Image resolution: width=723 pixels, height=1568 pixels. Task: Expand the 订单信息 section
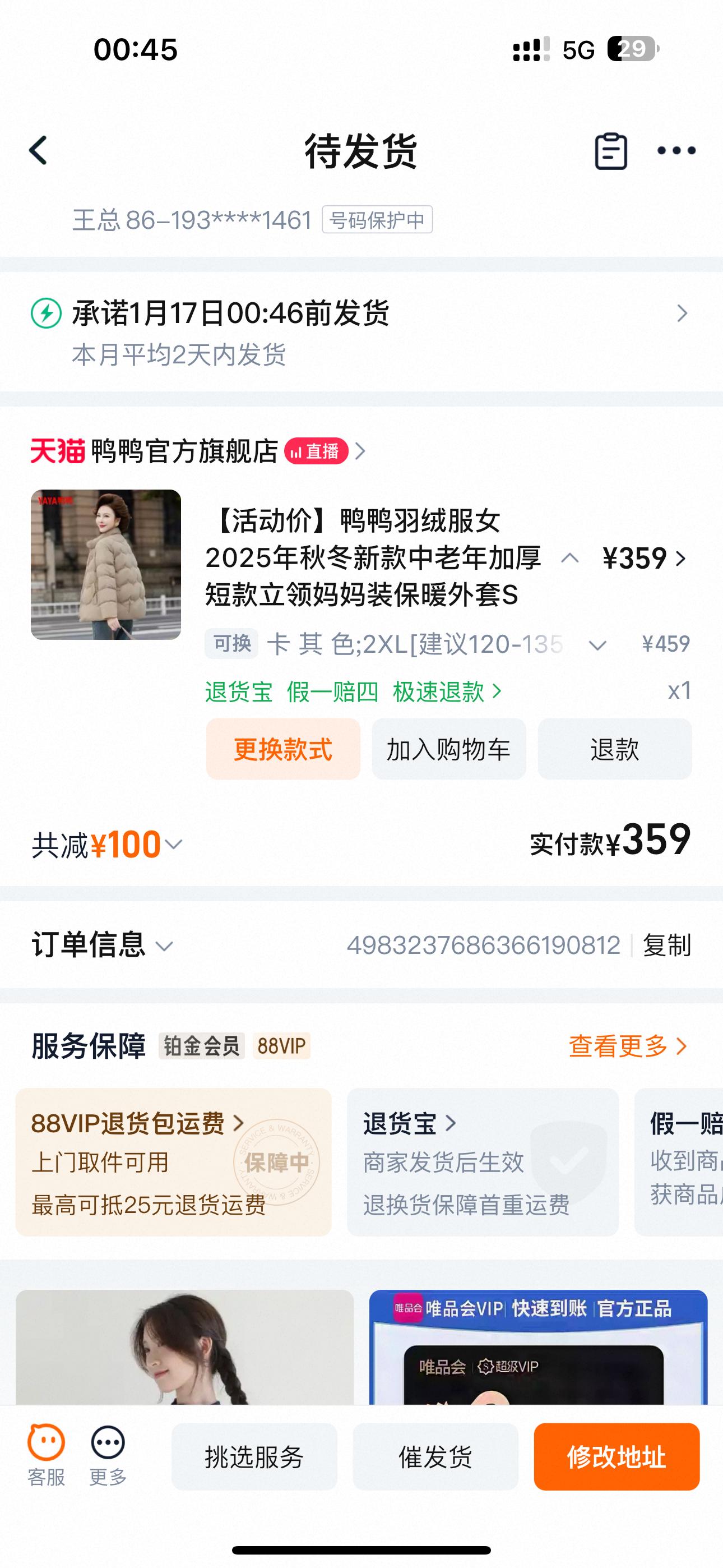(102, 946)
